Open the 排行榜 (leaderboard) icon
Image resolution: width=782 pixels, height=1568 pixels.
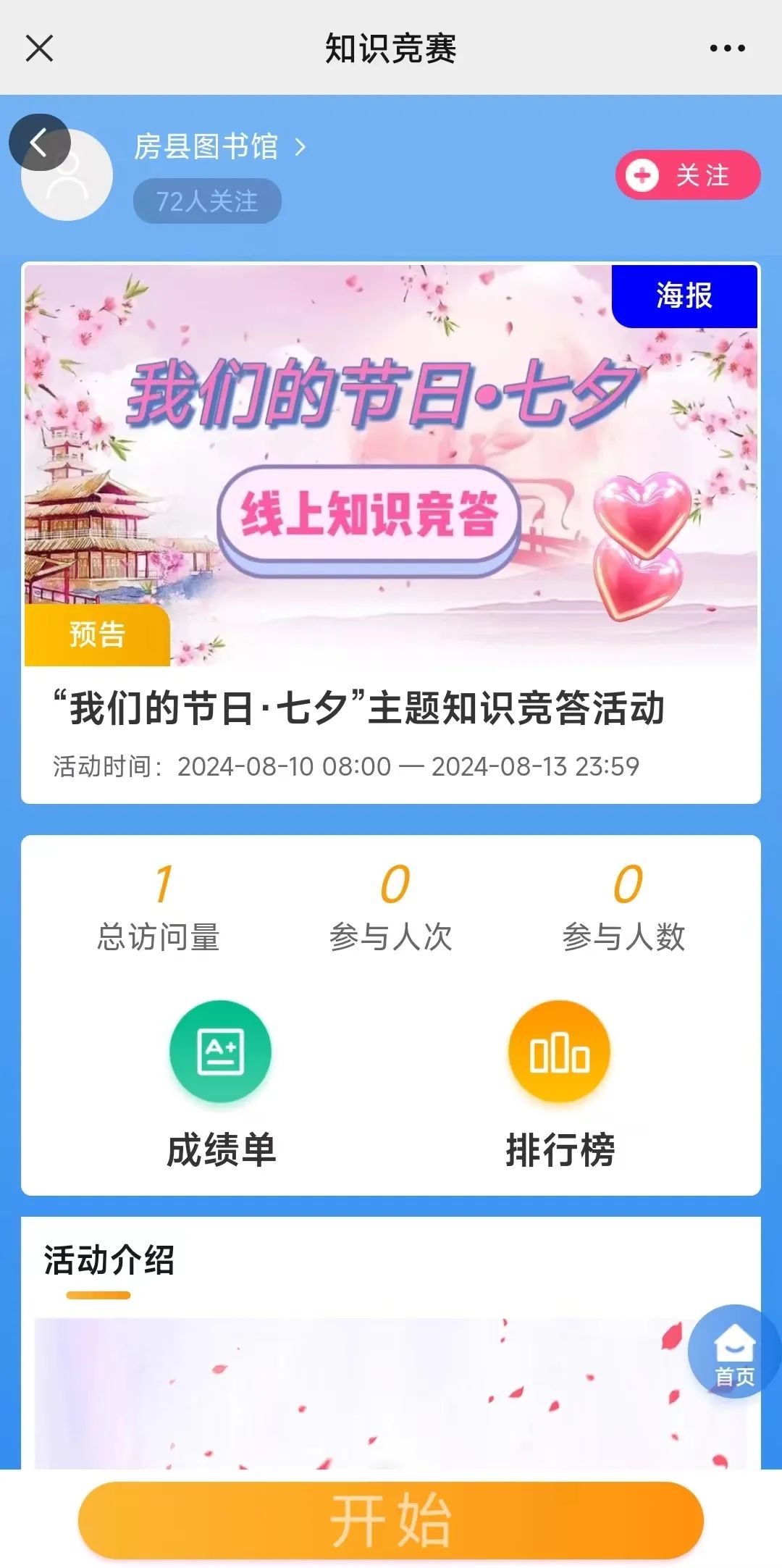coord(559,1053)
